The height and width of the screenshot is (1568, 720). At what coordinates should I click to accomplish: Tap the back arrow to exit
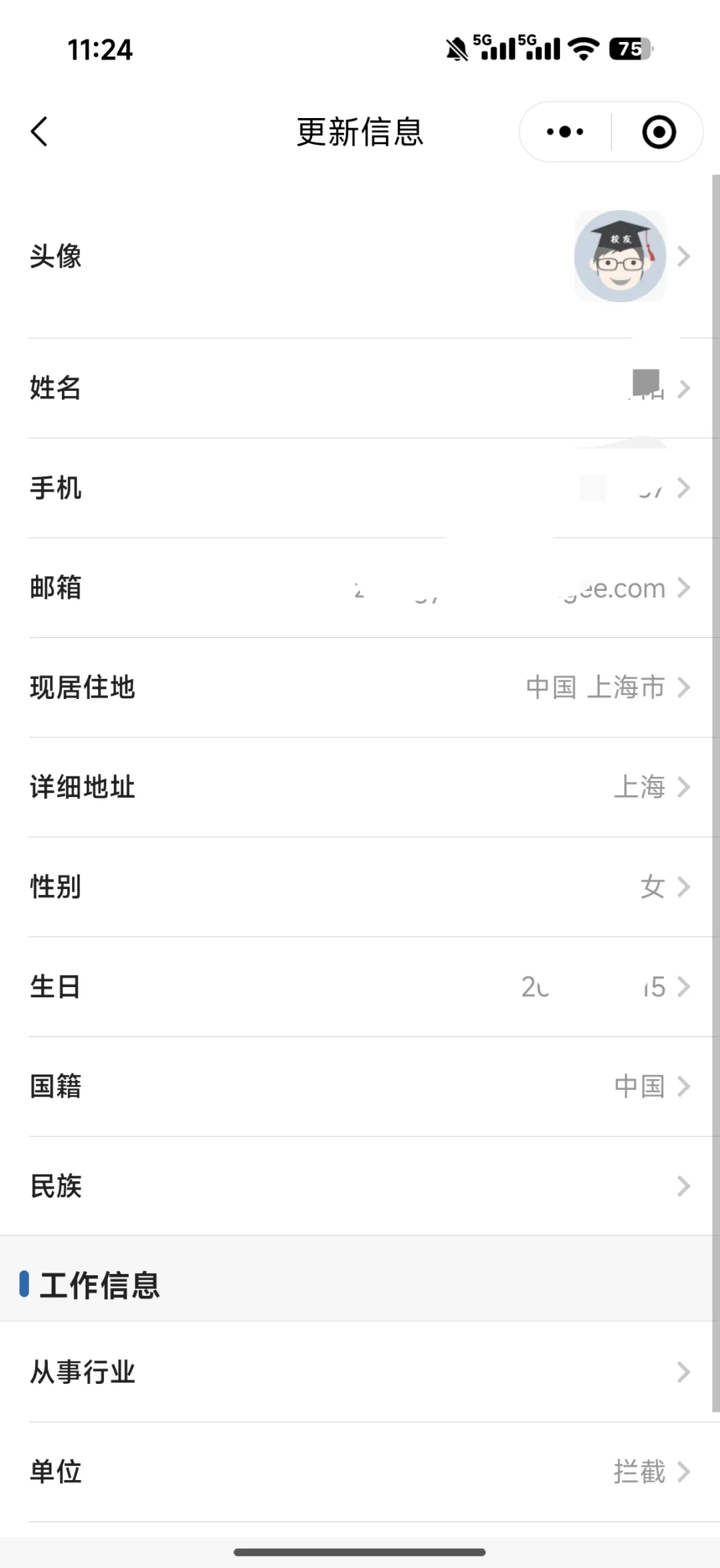pyautogui.click(x=40, y=131)
